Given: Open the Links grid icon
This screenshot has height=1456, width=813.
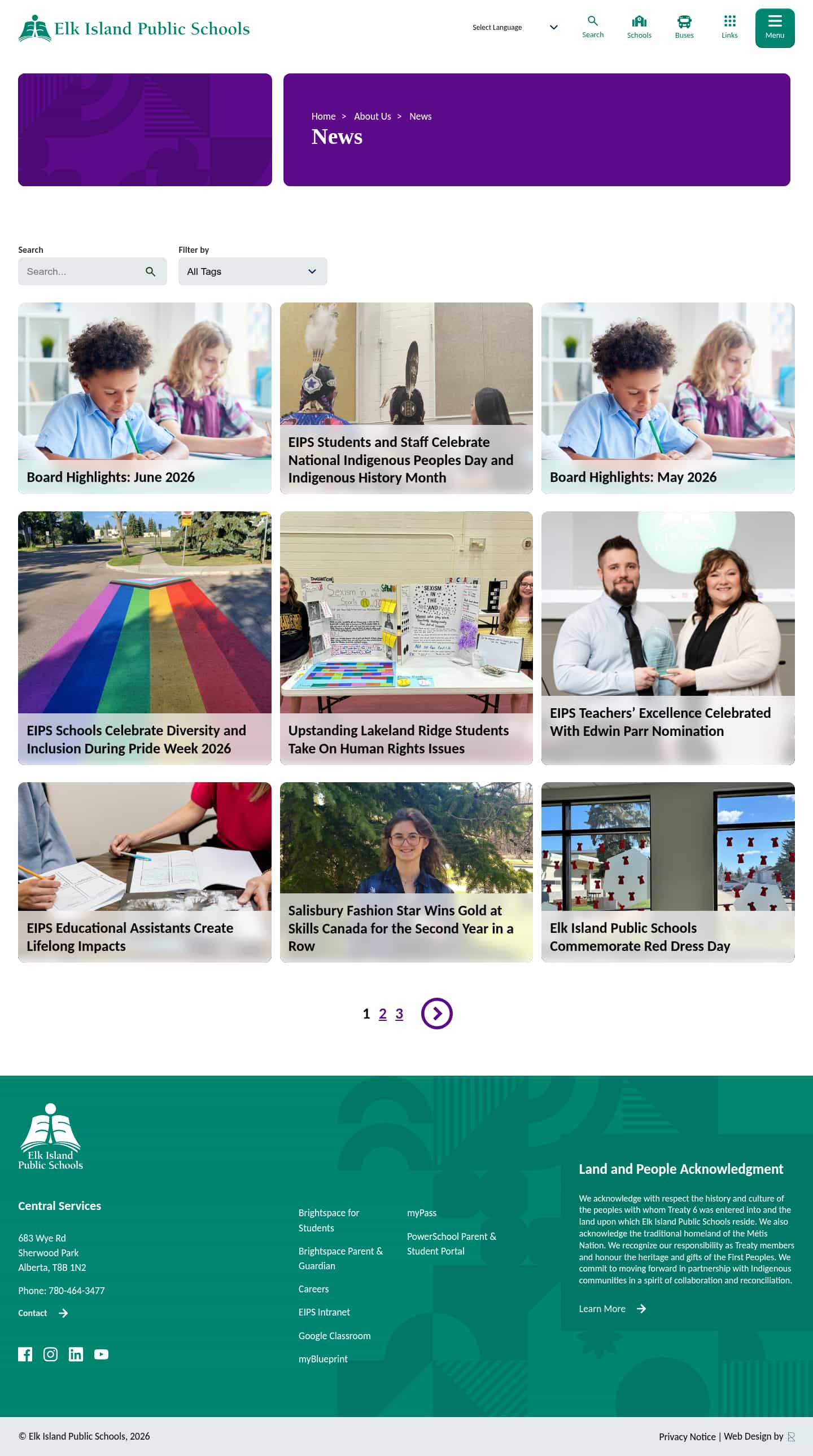Looking at the screenshot, I should (729, 27).
